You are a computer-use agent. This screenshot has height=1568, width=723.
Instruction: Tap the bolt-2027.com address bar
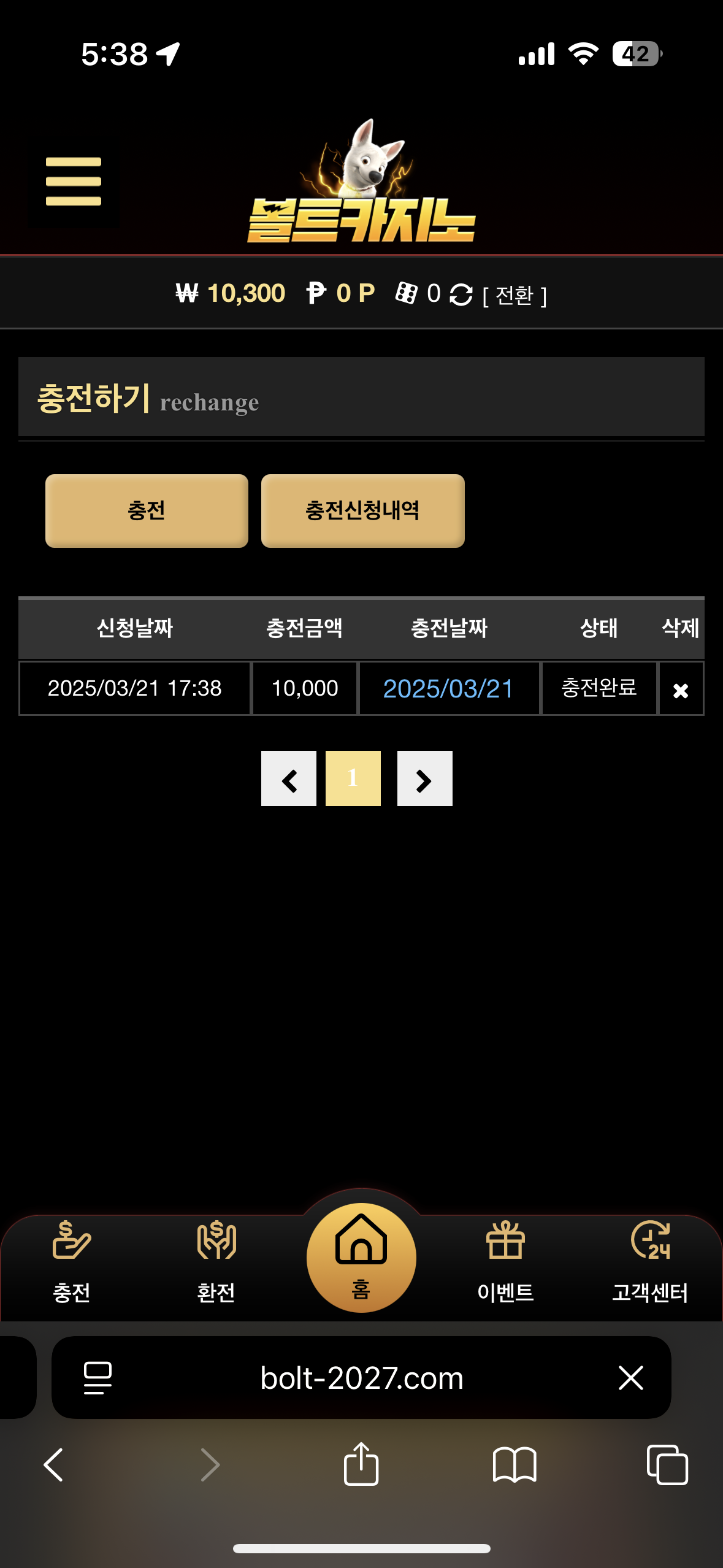361,1378
